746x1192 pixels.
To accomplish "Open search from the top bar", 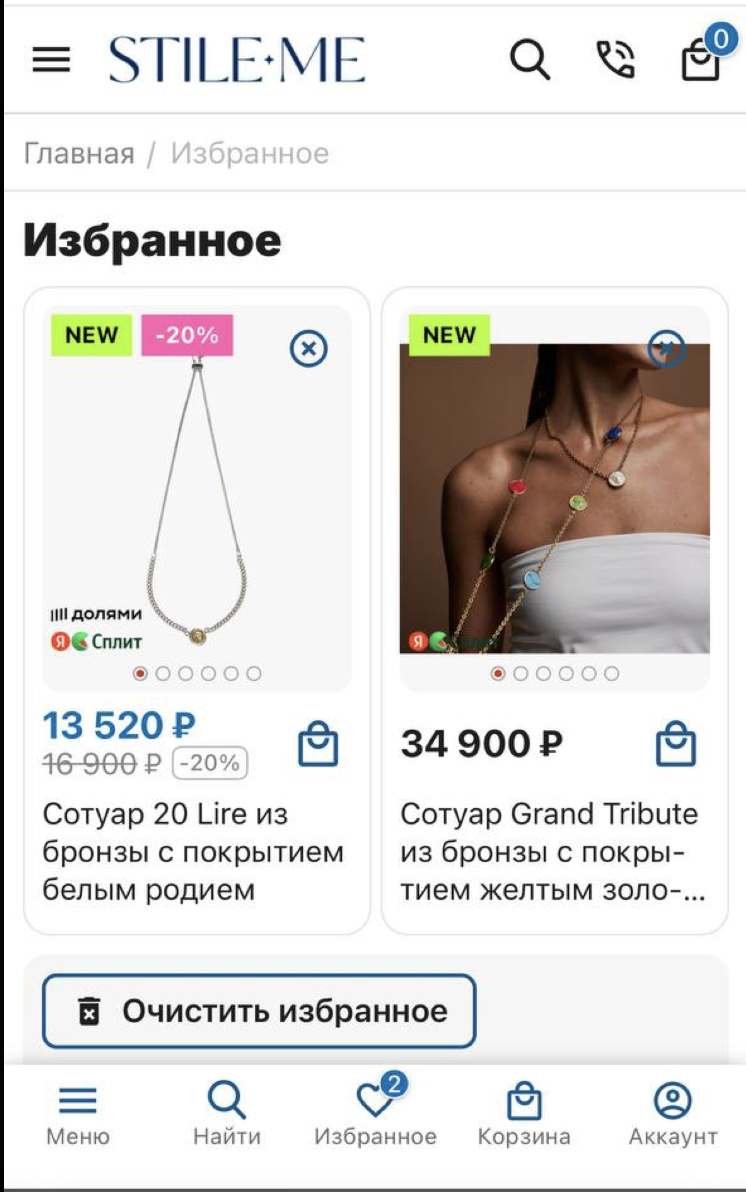I will tap(530, 60).
